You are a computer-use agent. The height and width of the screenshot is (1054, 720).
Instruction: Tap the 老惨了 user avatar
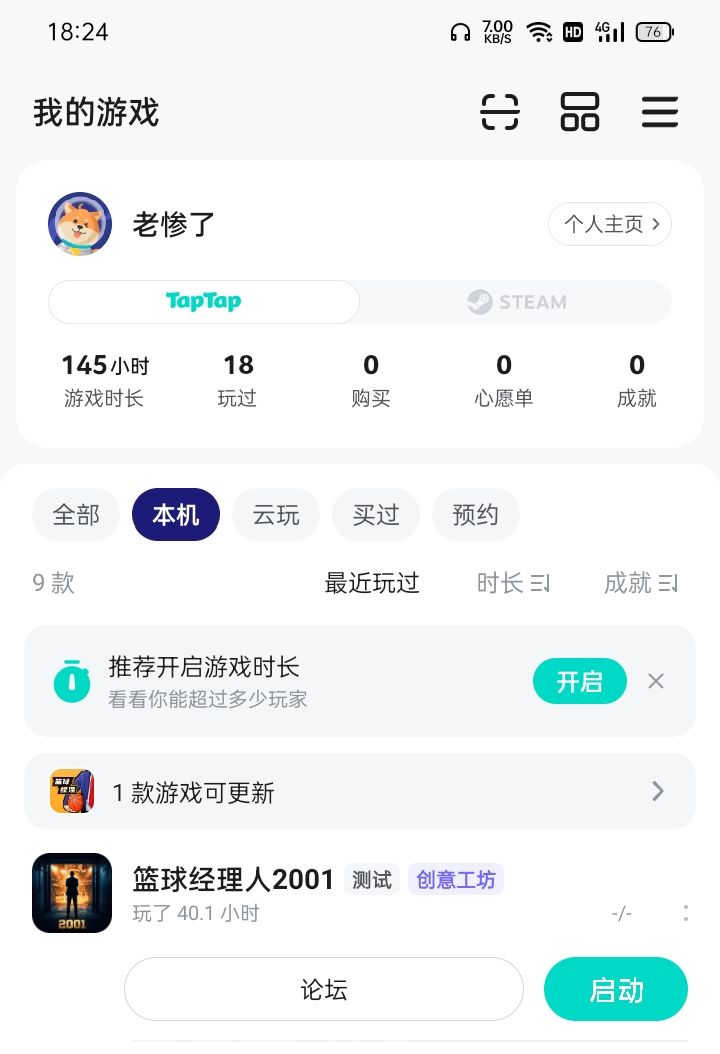click(x=79, y=224)
